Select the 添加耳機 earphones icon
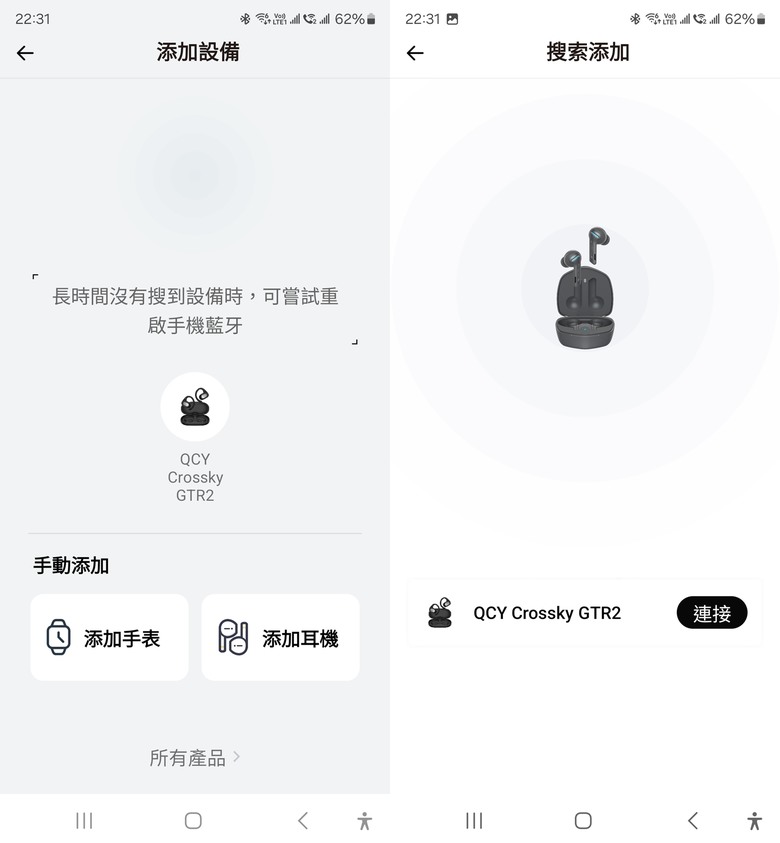780x843 pixels. 232,637
